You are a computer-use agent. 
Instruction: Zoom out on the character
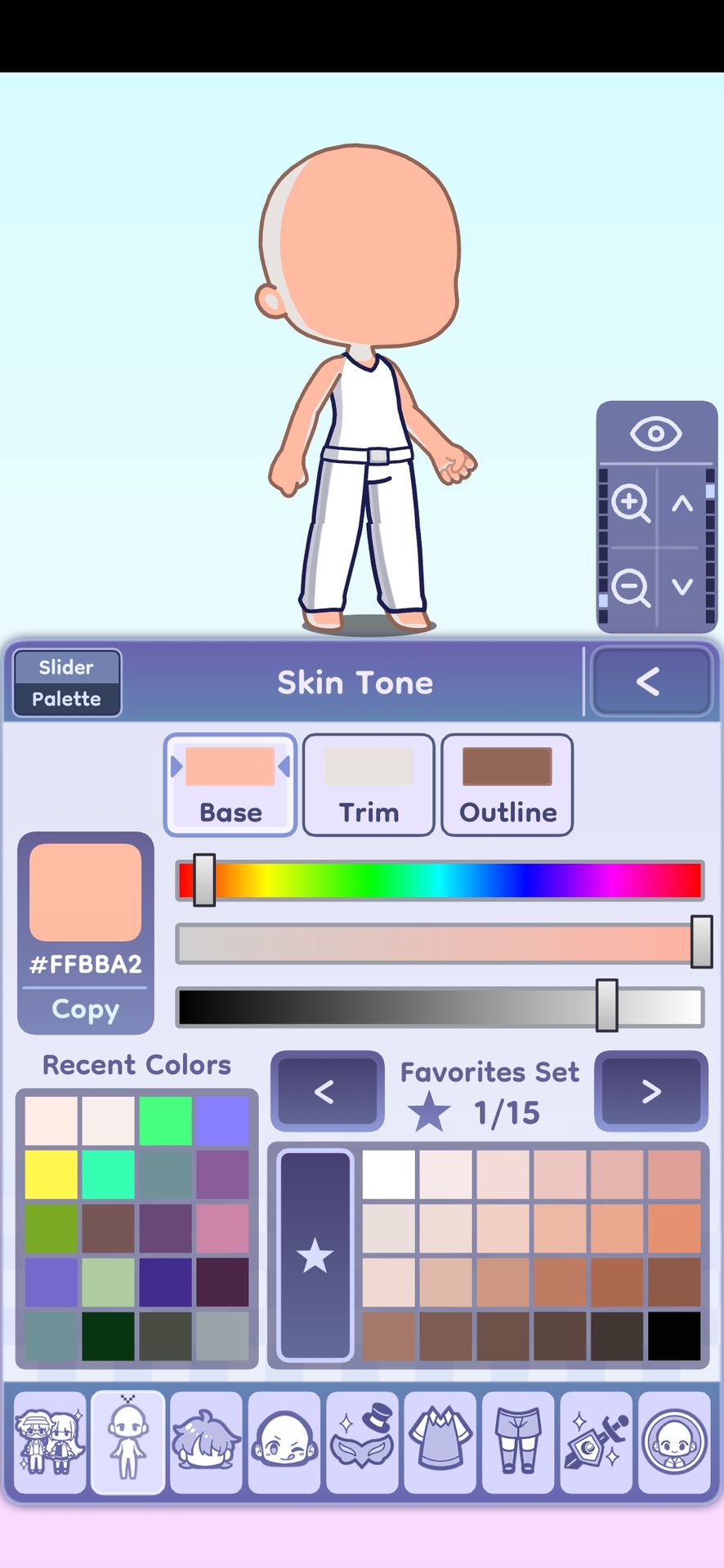click(630, 587)
